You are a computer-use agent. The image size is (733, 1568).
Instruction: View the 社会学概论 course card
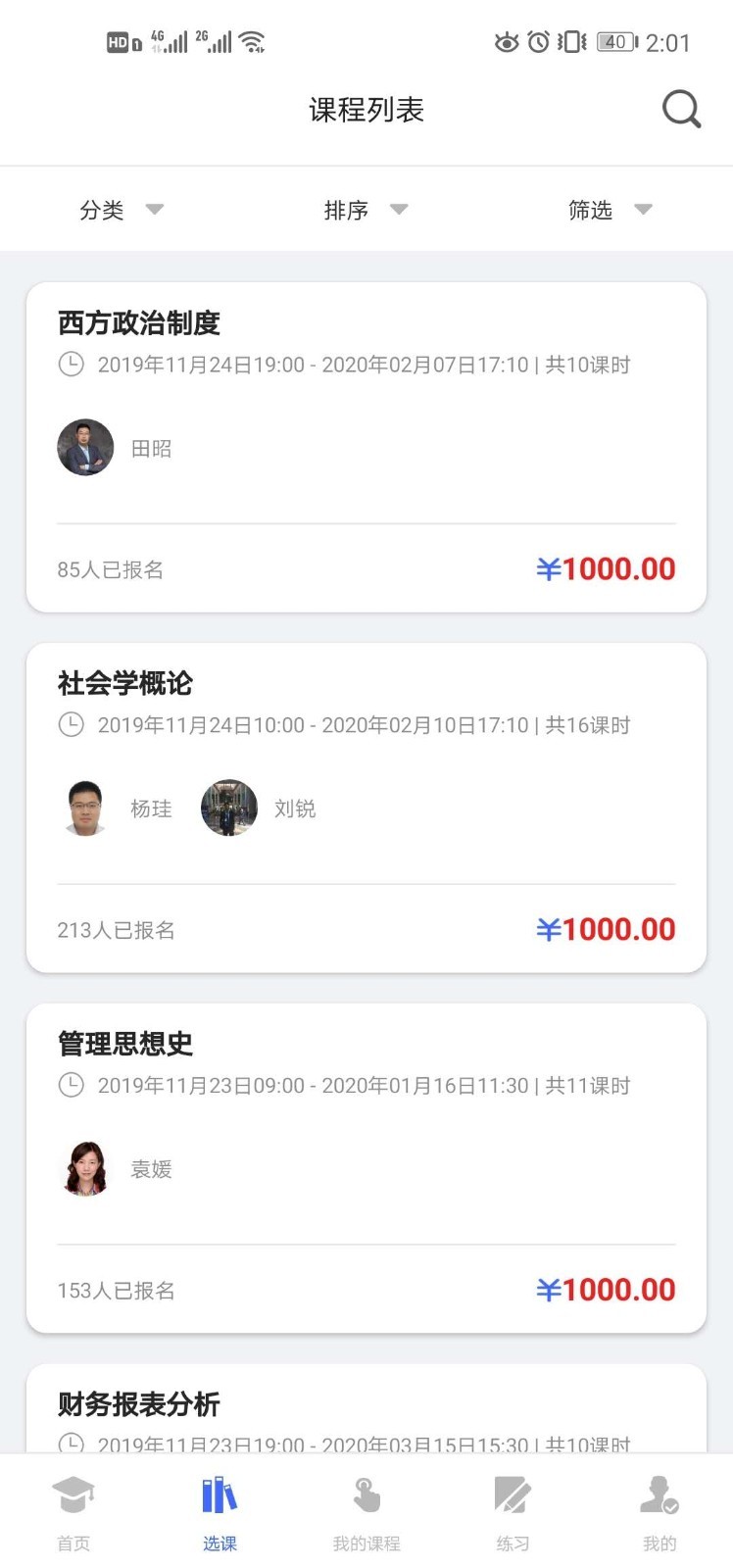coord(366,808)
